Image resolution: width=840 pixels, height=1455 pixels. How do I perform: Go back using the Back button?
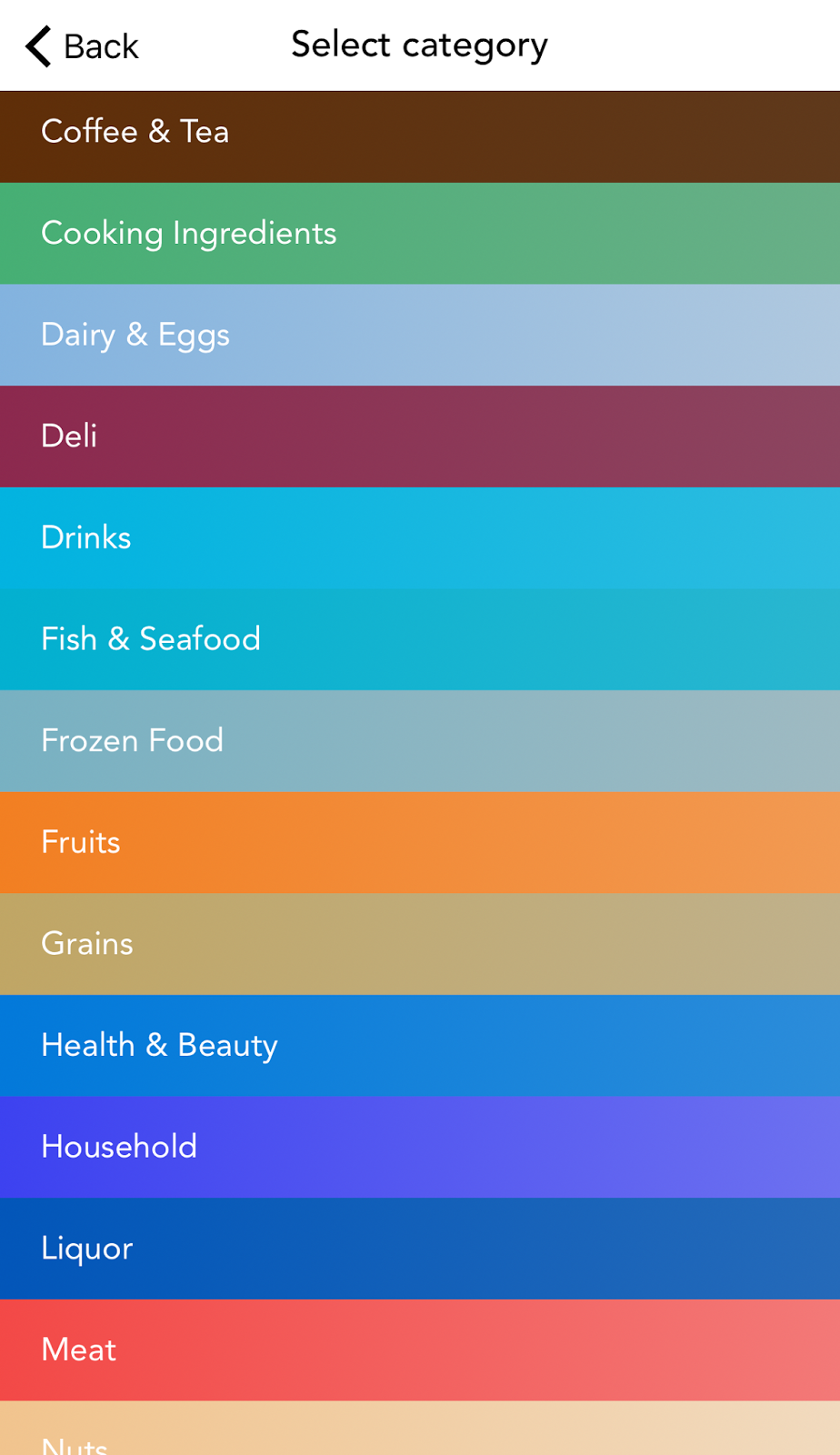point(82,46)
